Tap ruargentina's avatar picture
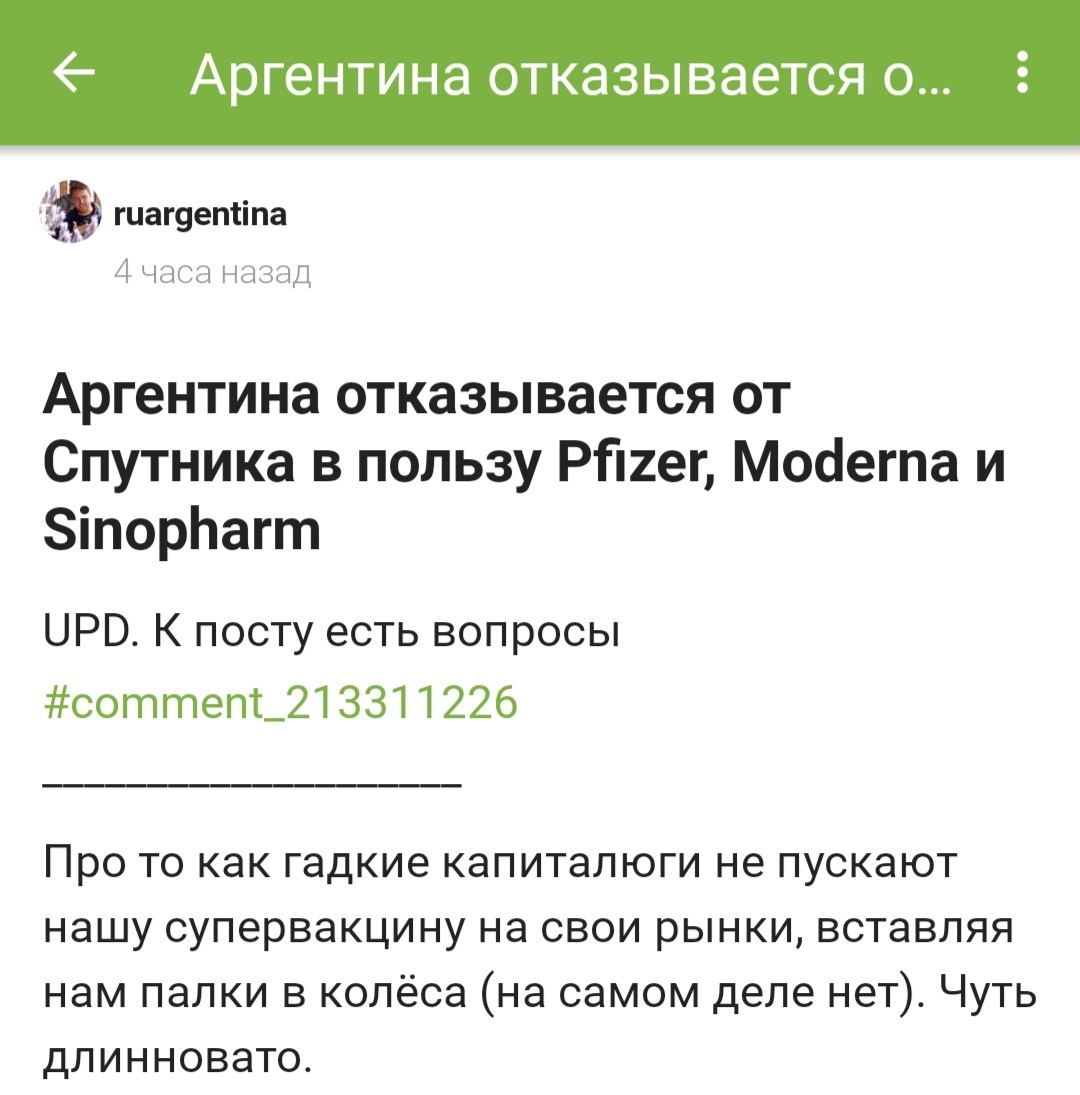Viewport: 1080px width, 1095px height. pos(70,212)
